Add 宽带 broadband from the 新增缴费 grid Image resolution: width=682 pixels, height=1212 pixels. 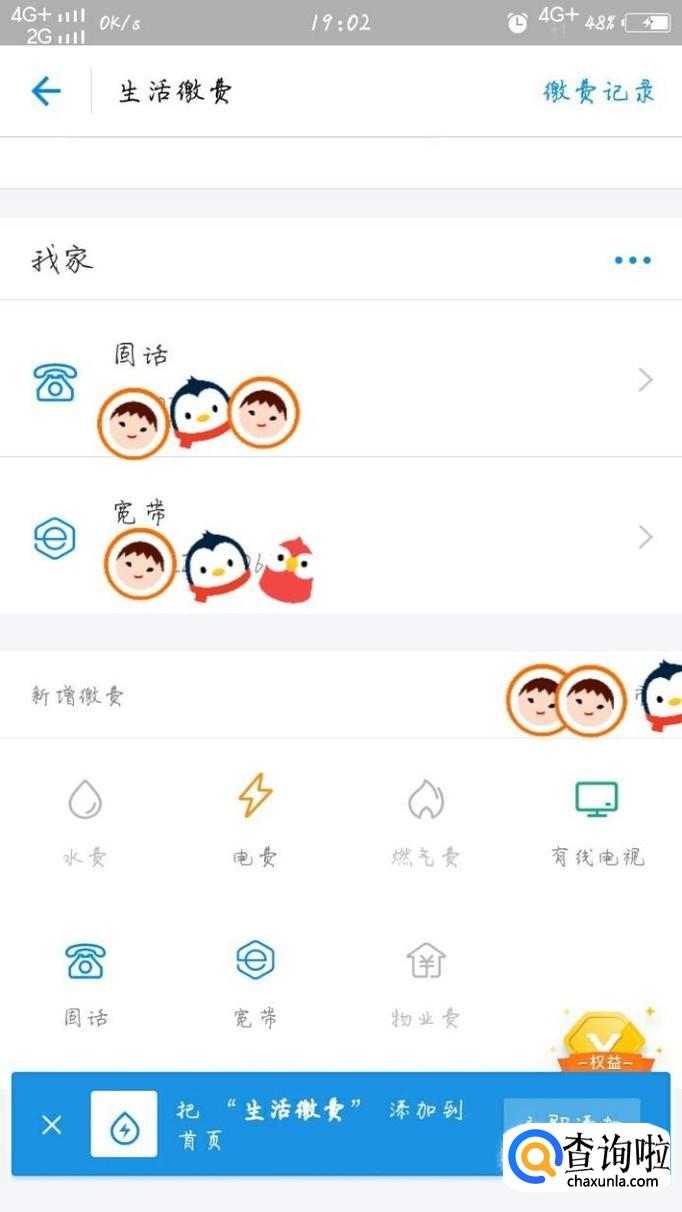point(255,982)
